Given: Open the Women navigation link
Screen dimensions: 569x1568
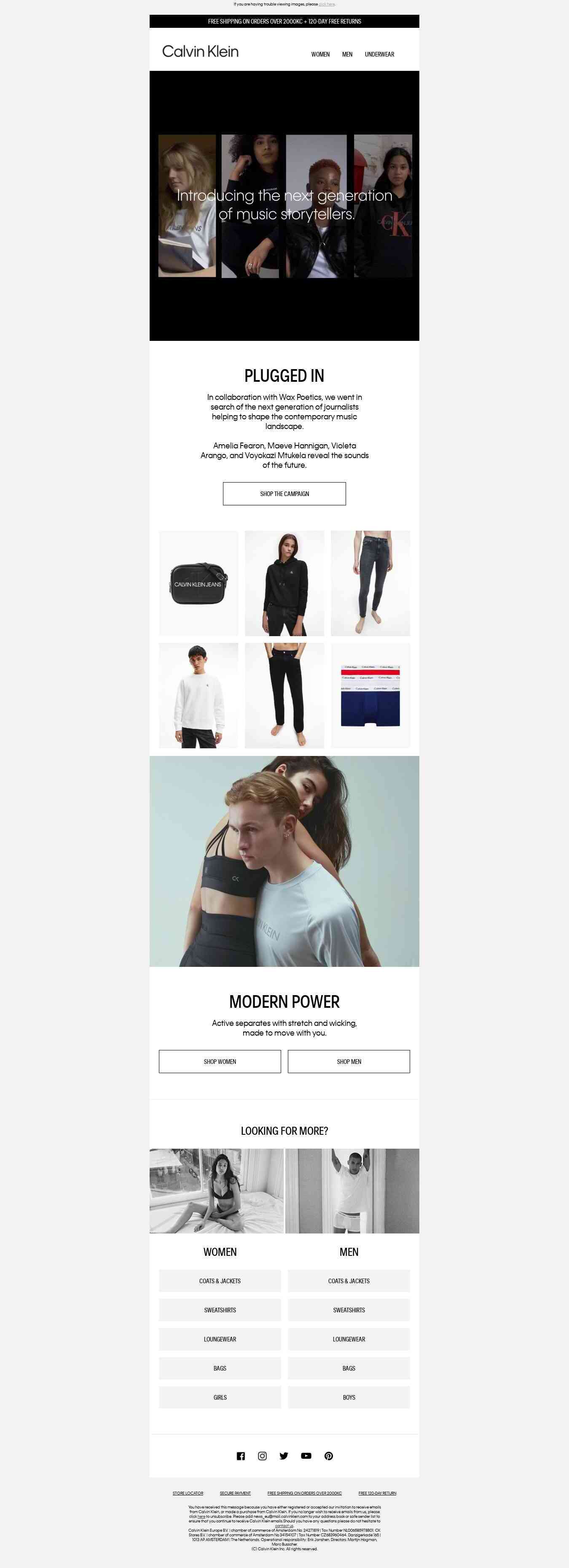Looking at the screenshot, I should (320, 54).
